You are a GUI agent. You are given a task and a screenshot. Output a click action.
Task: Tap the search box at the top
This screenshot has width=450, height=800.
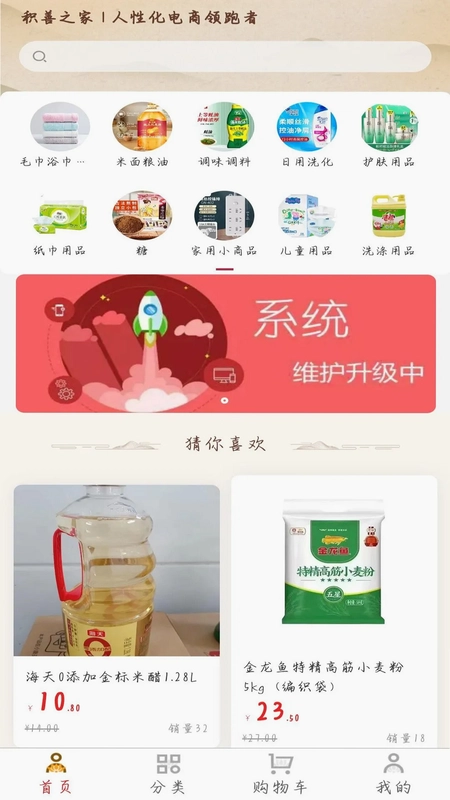click(225, 57)
